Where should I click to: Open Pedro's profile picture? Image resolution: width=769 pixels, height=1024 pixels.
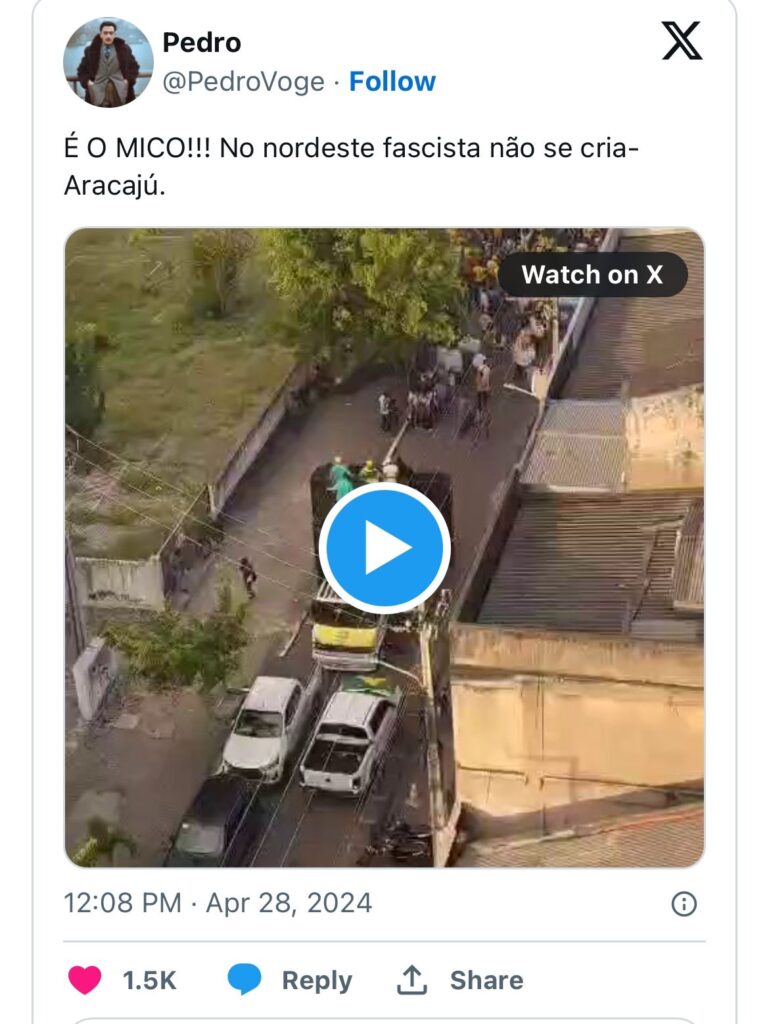[x=108, y=62]
